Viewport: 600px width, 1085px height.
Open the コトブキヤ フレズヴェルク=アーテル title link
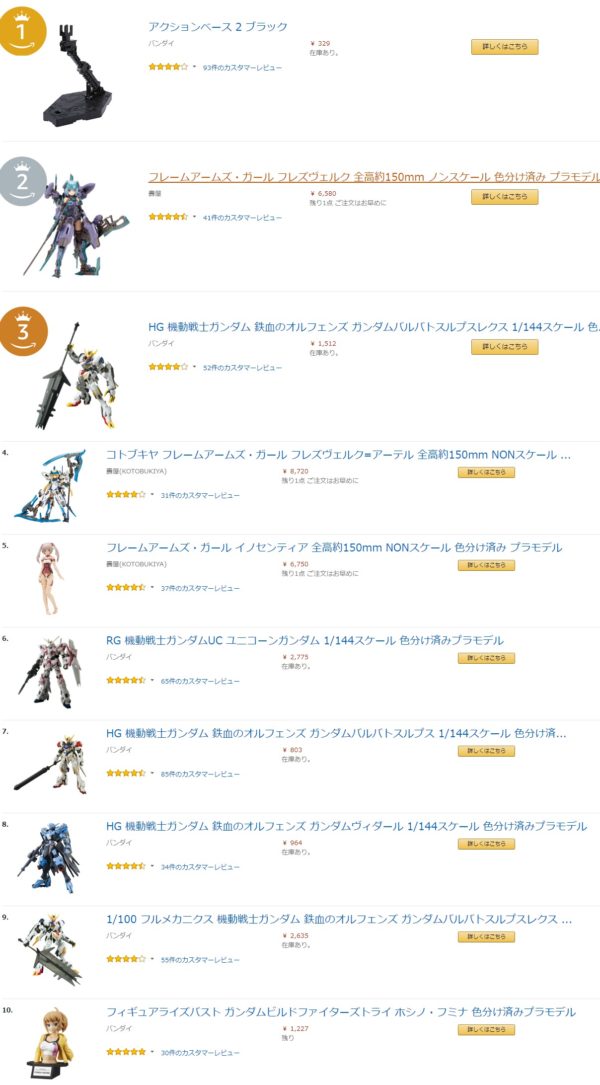[x=338, y=455]
